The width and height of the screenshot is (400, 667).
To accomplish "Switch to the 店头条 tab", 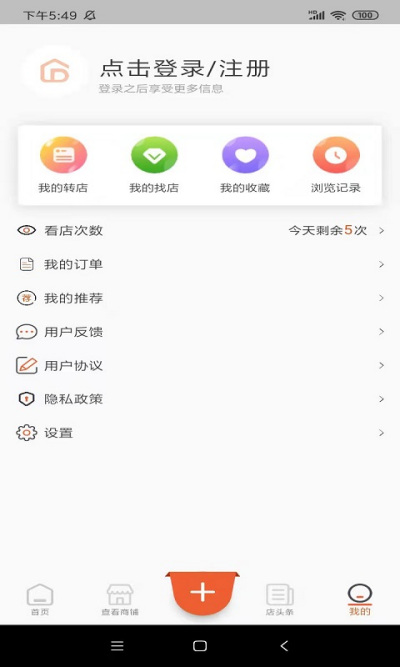I will pos(280,600).
